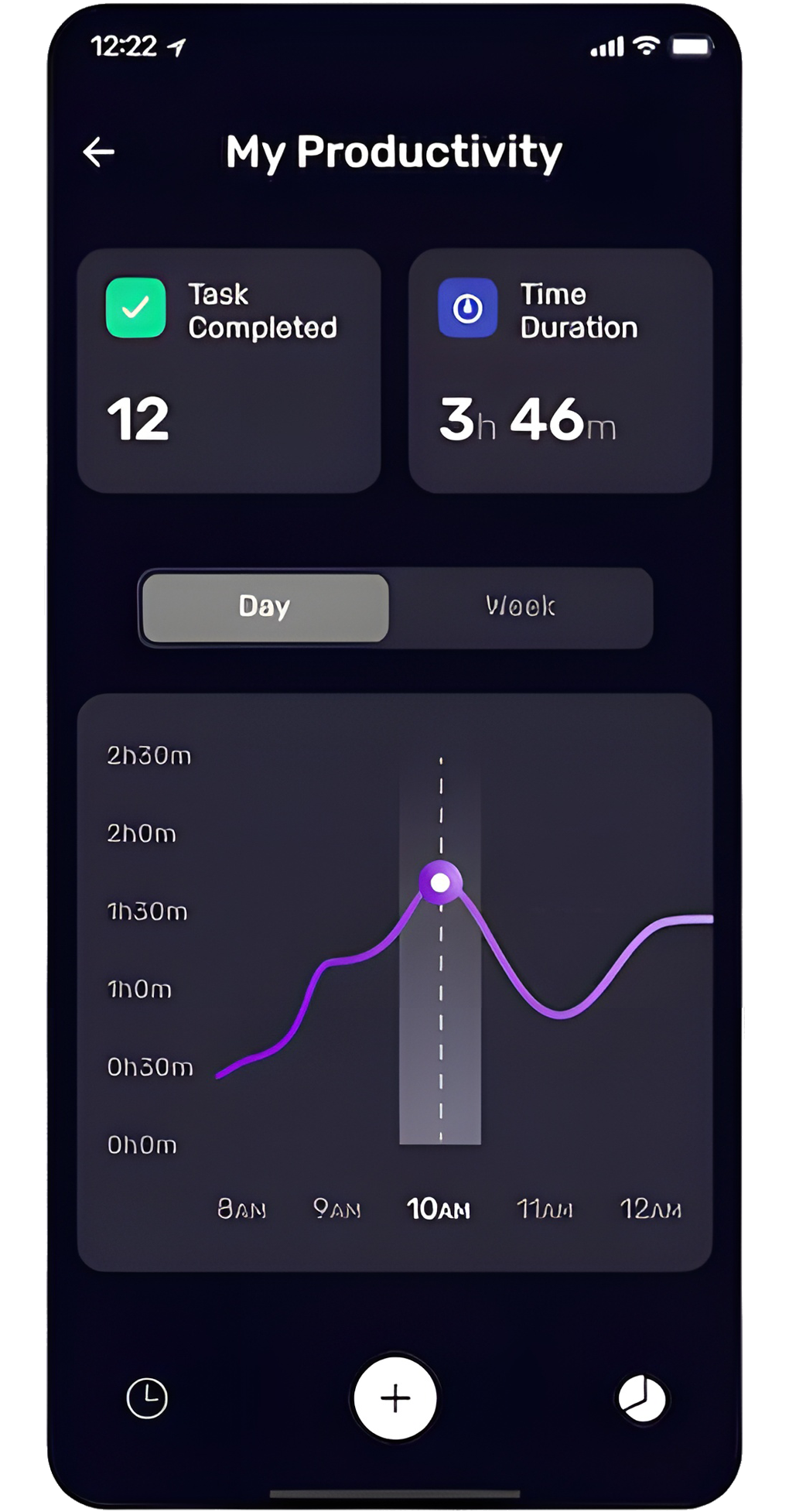Switch to the Week view

pyautogui.click(x=521, y=607)
